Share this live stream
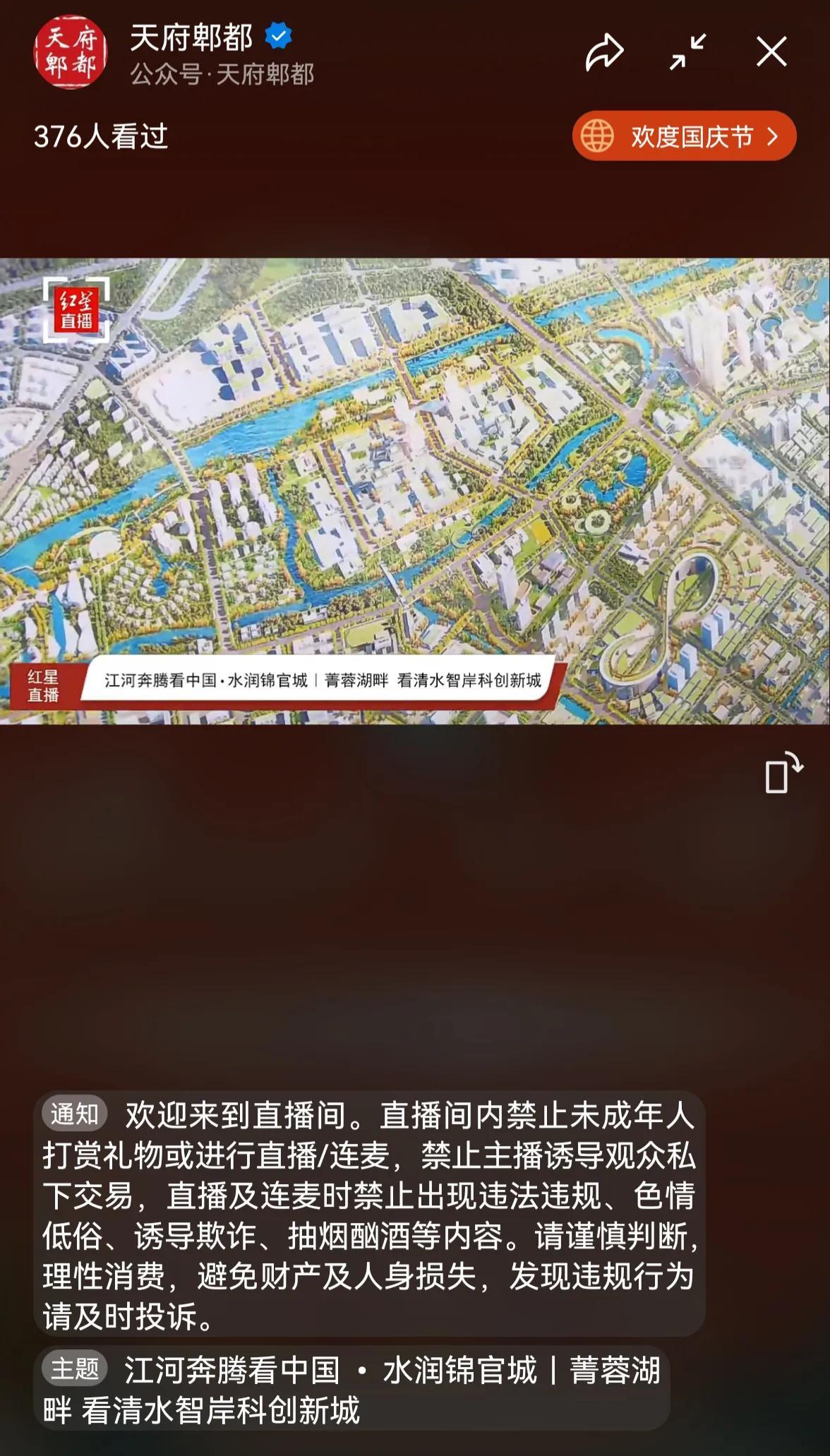The image size is (830, 1456). 605,52
